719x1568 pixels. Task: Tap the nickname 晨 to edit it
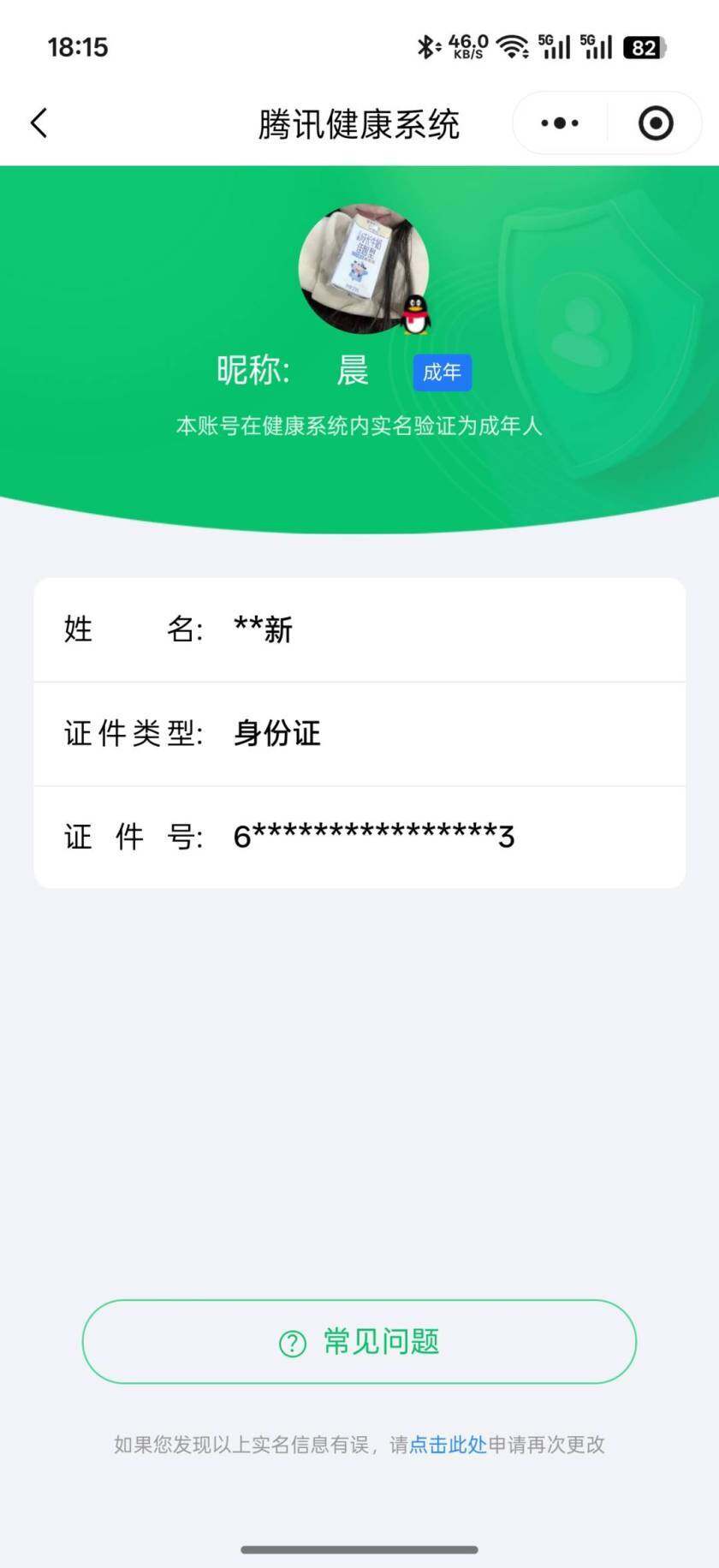(x=353, y=371)
